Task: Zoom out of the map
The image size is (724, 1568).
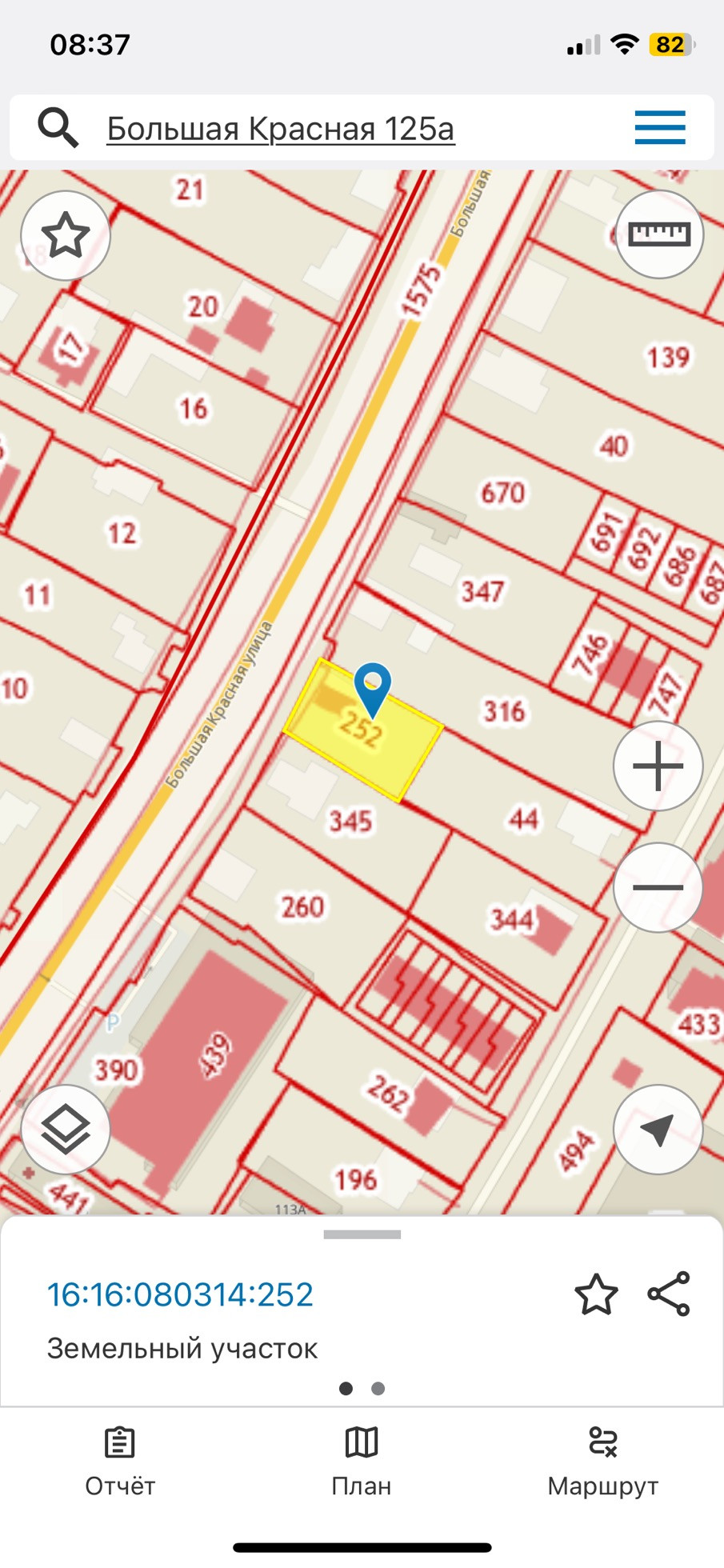Action: pos(658,887)
